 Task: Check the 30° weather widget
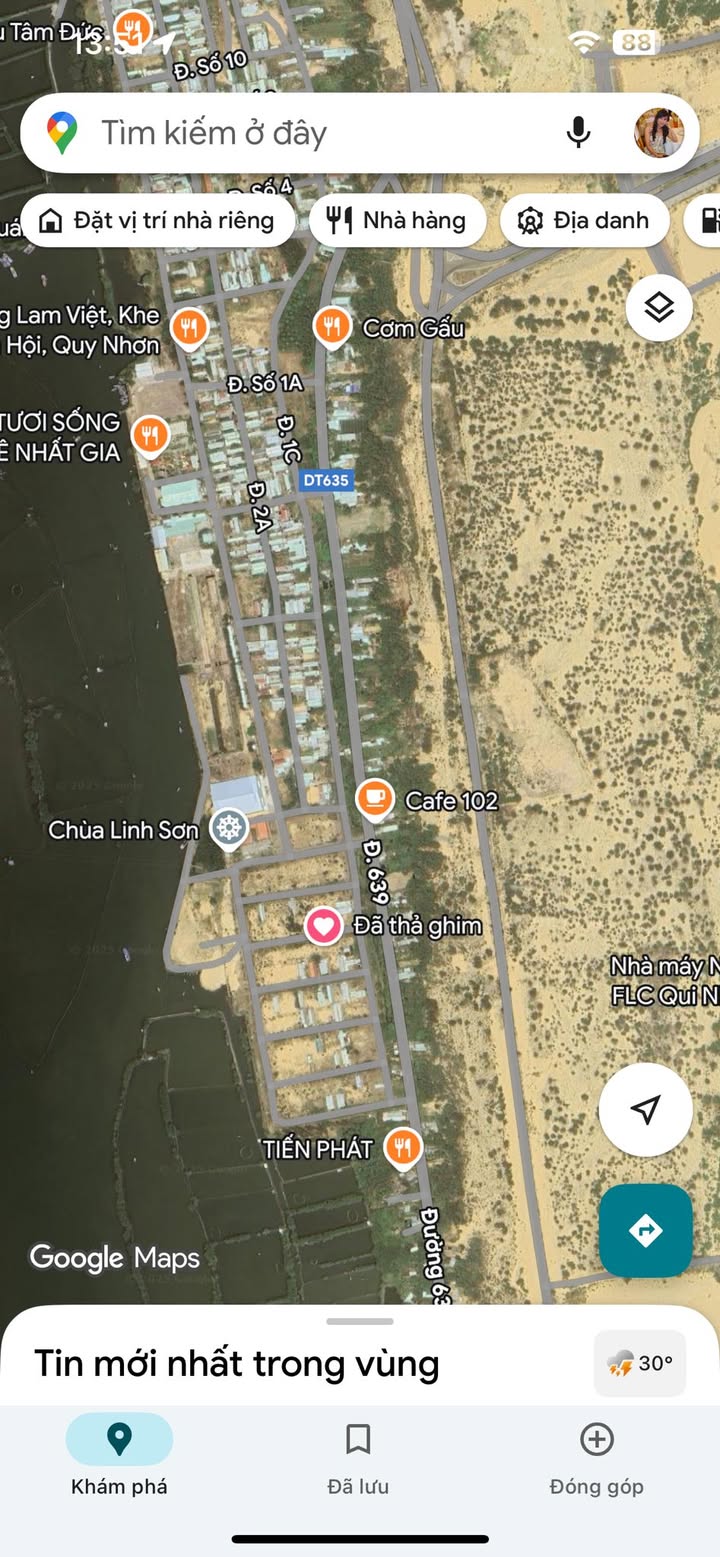coord(640,1363)
